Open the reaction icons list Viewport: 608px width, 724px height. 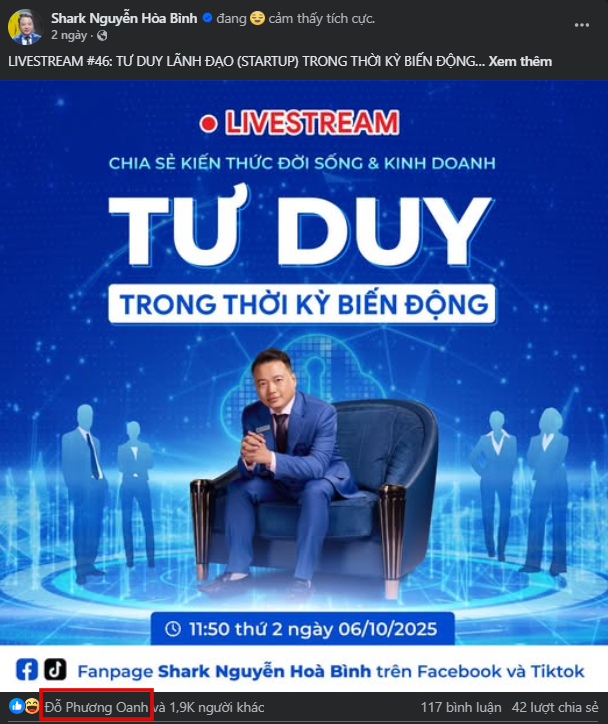pos(24,707)
